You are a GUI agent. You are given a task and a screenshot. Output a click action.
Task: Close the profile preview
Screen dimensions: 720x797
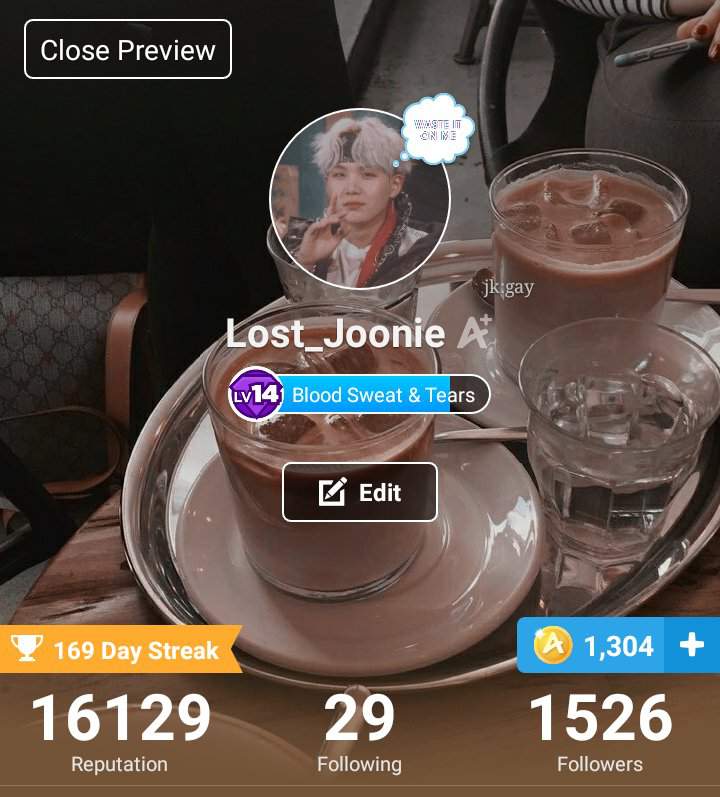pos(128,49)
